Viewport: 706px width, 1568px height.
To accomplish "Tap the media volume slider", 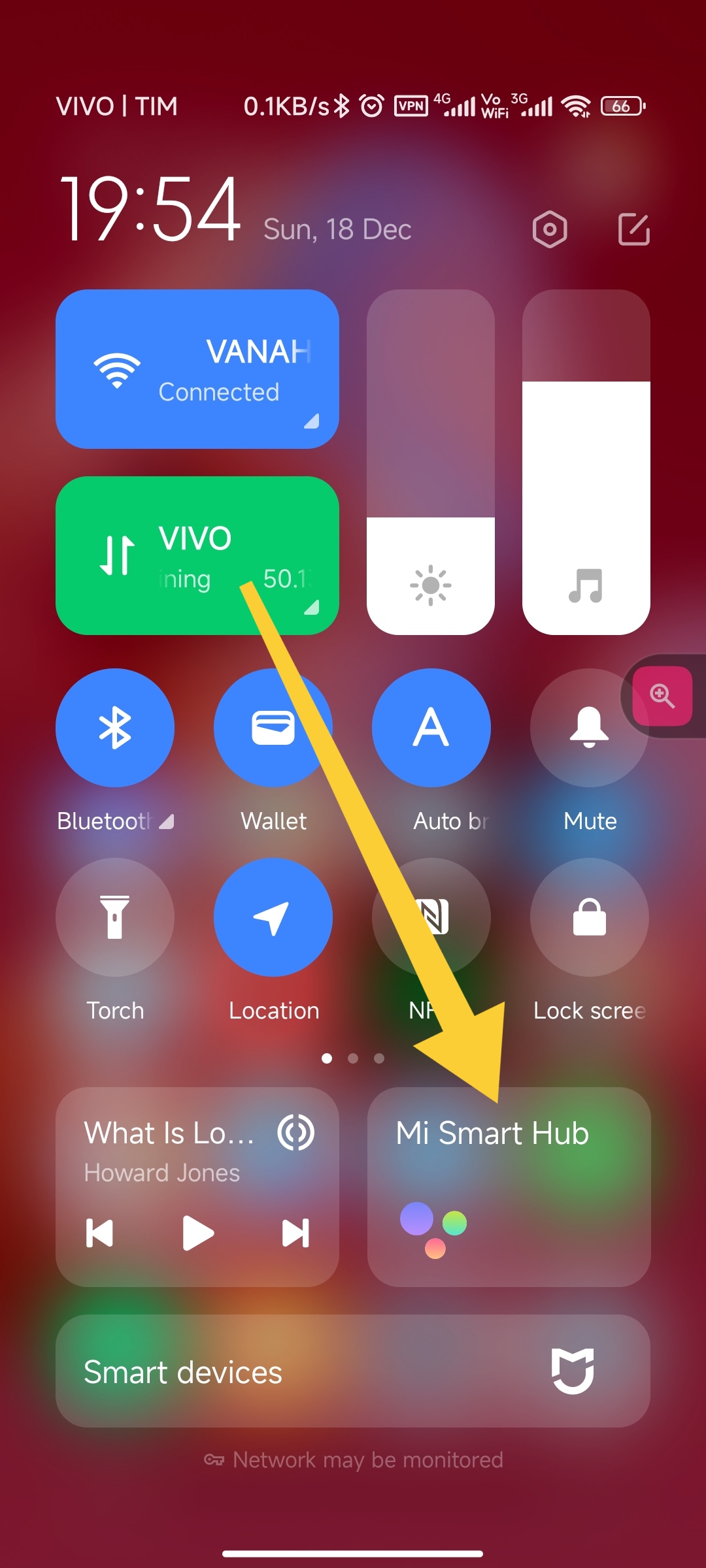I will coord(586,462).
